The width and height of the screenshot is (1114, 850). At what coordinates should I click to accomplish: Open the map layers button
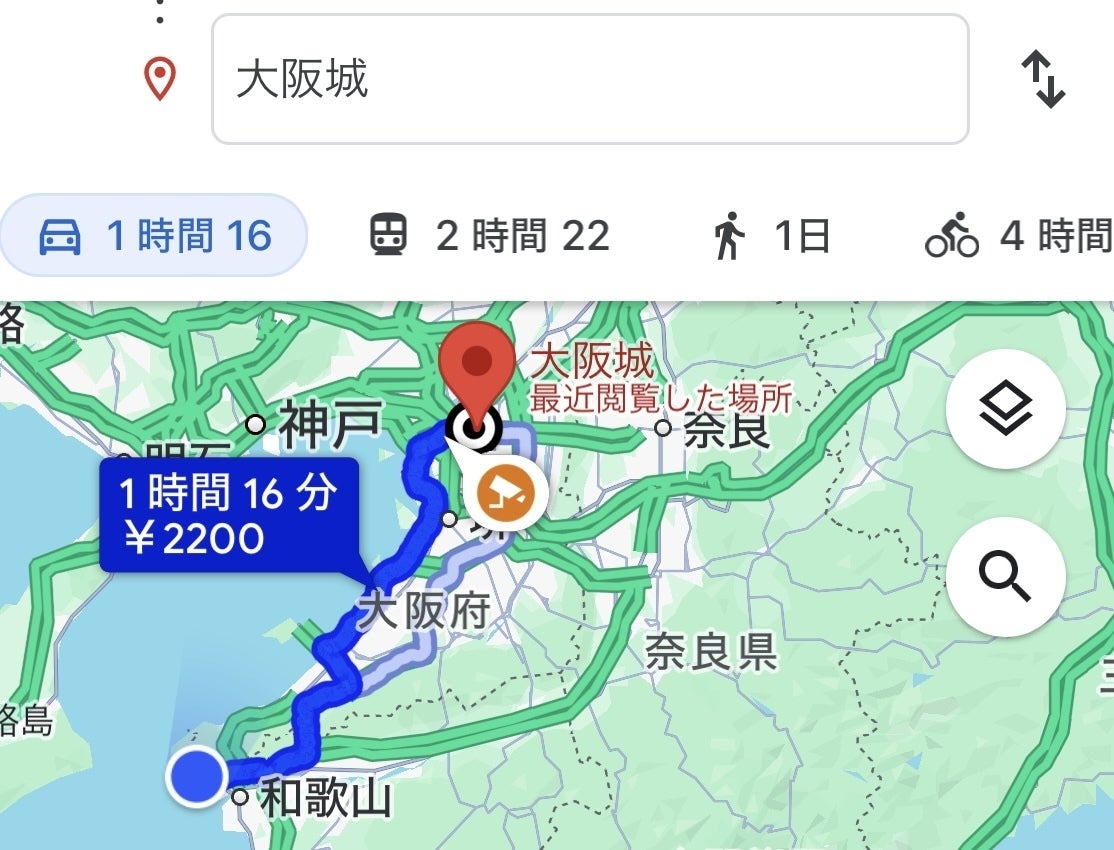[1004, 410]
